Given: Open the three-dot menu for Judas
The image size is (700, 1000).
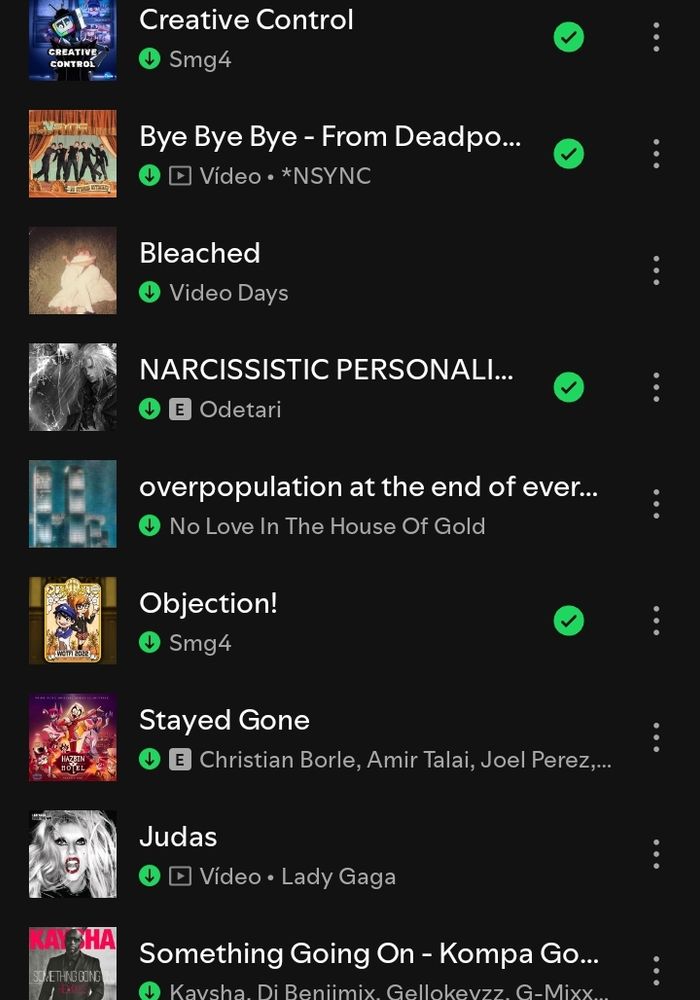Looking at the screenshot, I should click(x=656, y=854).
